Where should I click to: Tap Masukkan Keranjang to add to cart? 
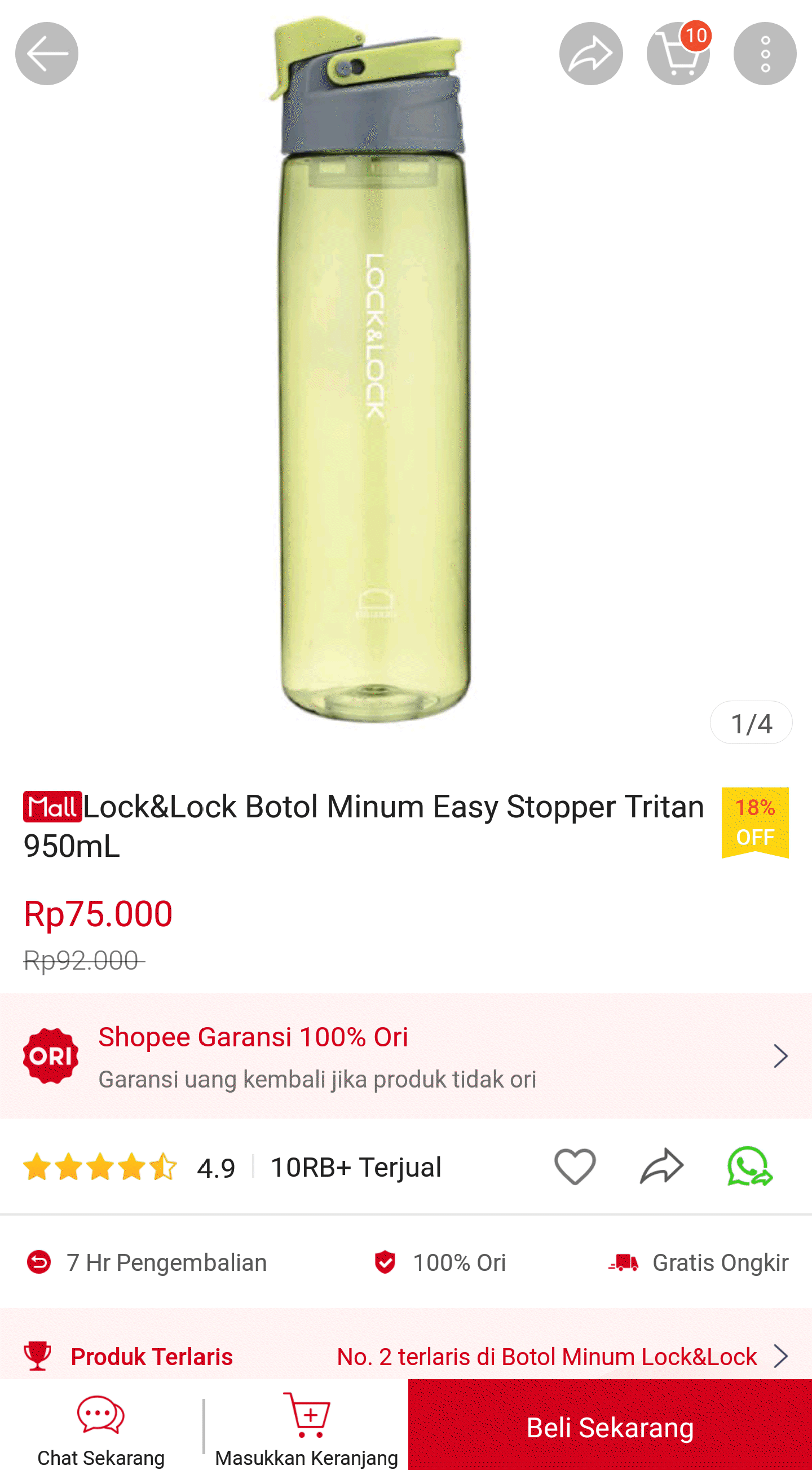(x=306, y=1428)
